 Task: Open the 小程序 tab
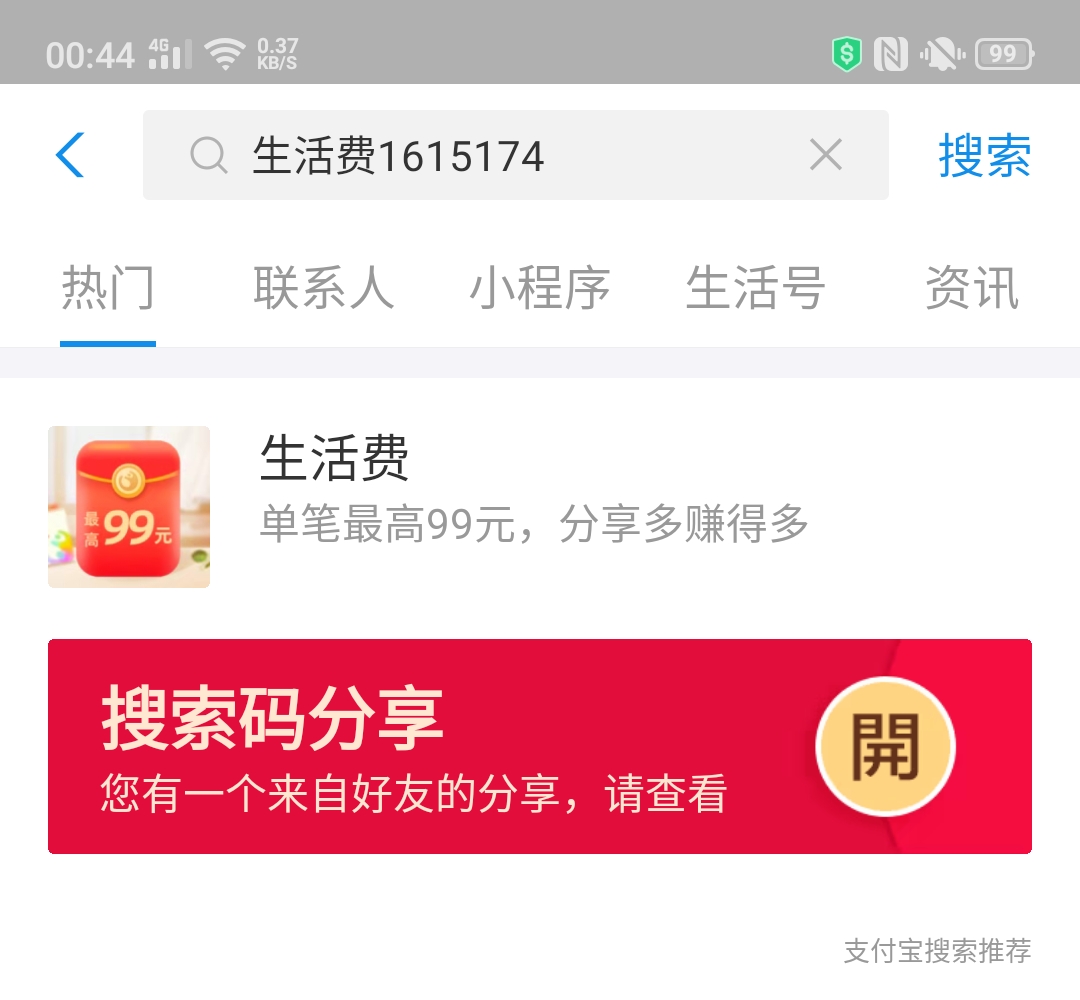(x=540, y=289)
